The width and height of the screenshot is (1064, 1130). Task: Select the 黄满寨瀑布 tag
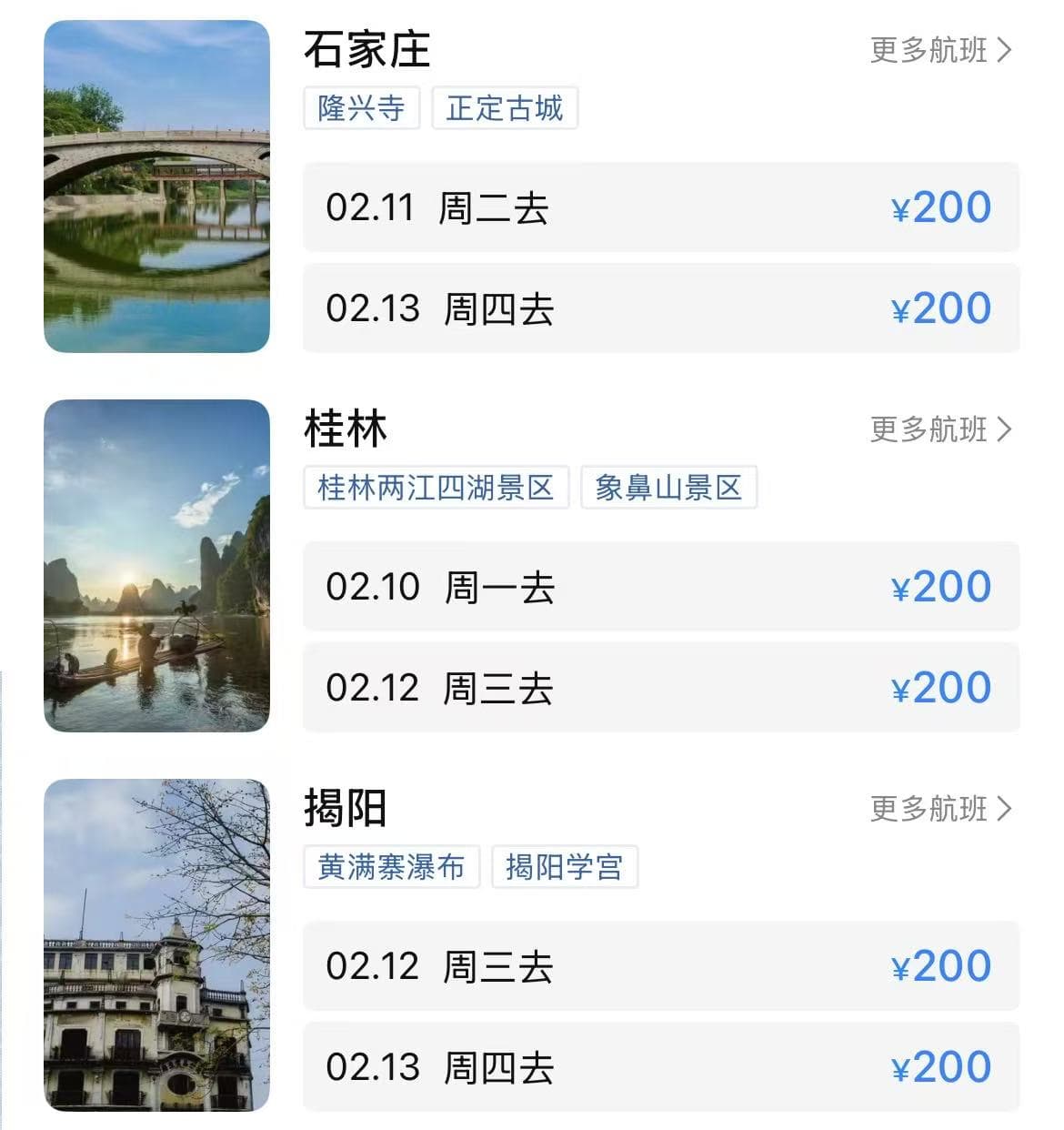click(x=391, y=867)
